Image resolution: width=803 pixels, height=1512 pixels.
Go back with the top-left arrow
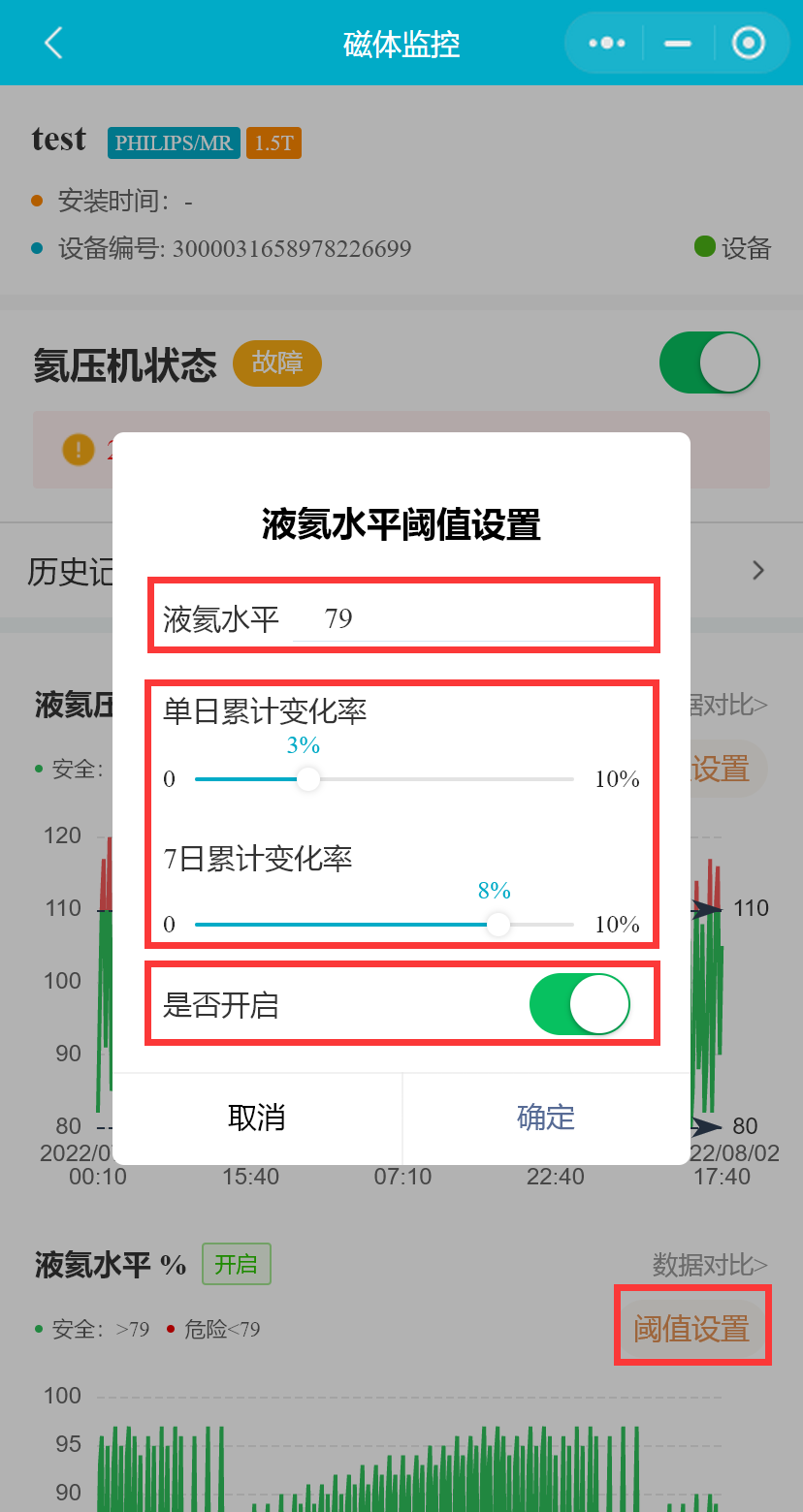pyautogui.click(x=53, y=43)
